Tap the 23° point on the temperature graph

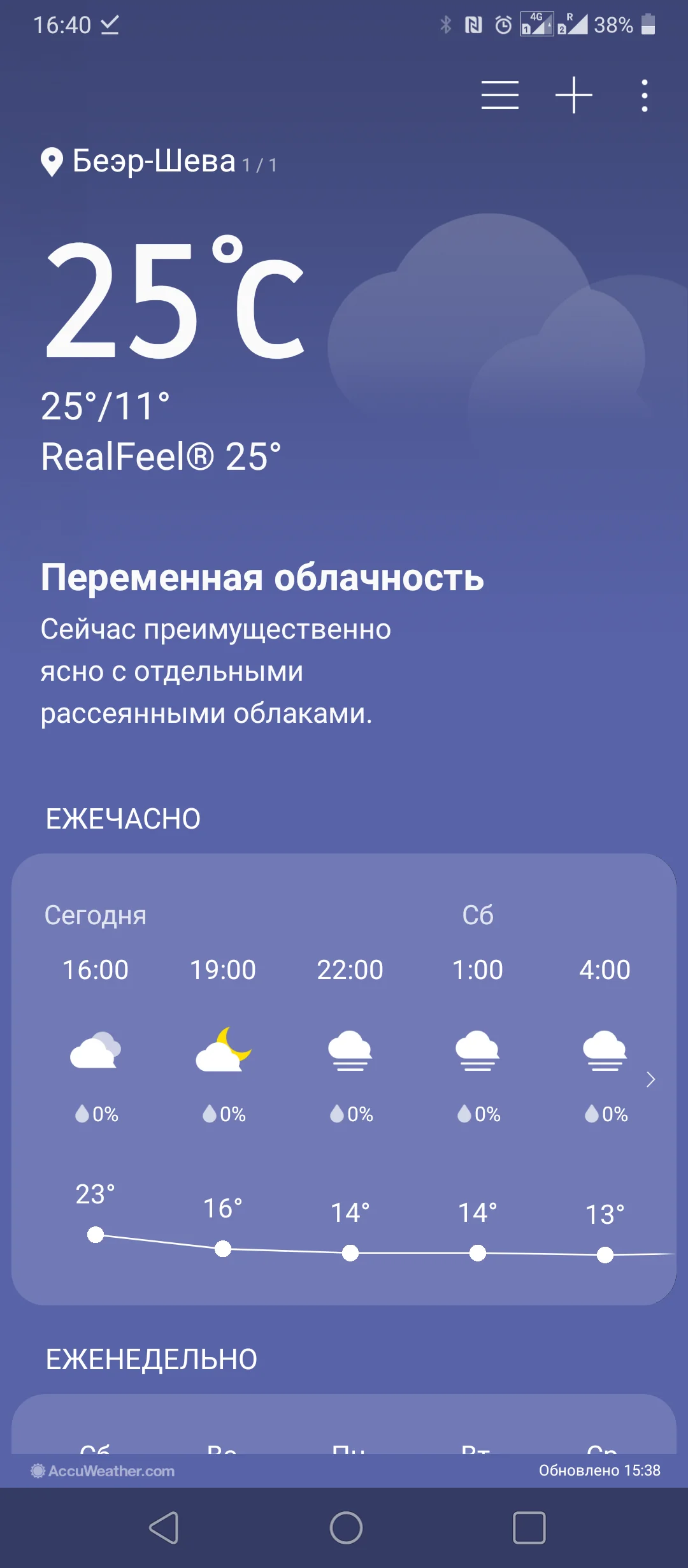point(96,1234)
